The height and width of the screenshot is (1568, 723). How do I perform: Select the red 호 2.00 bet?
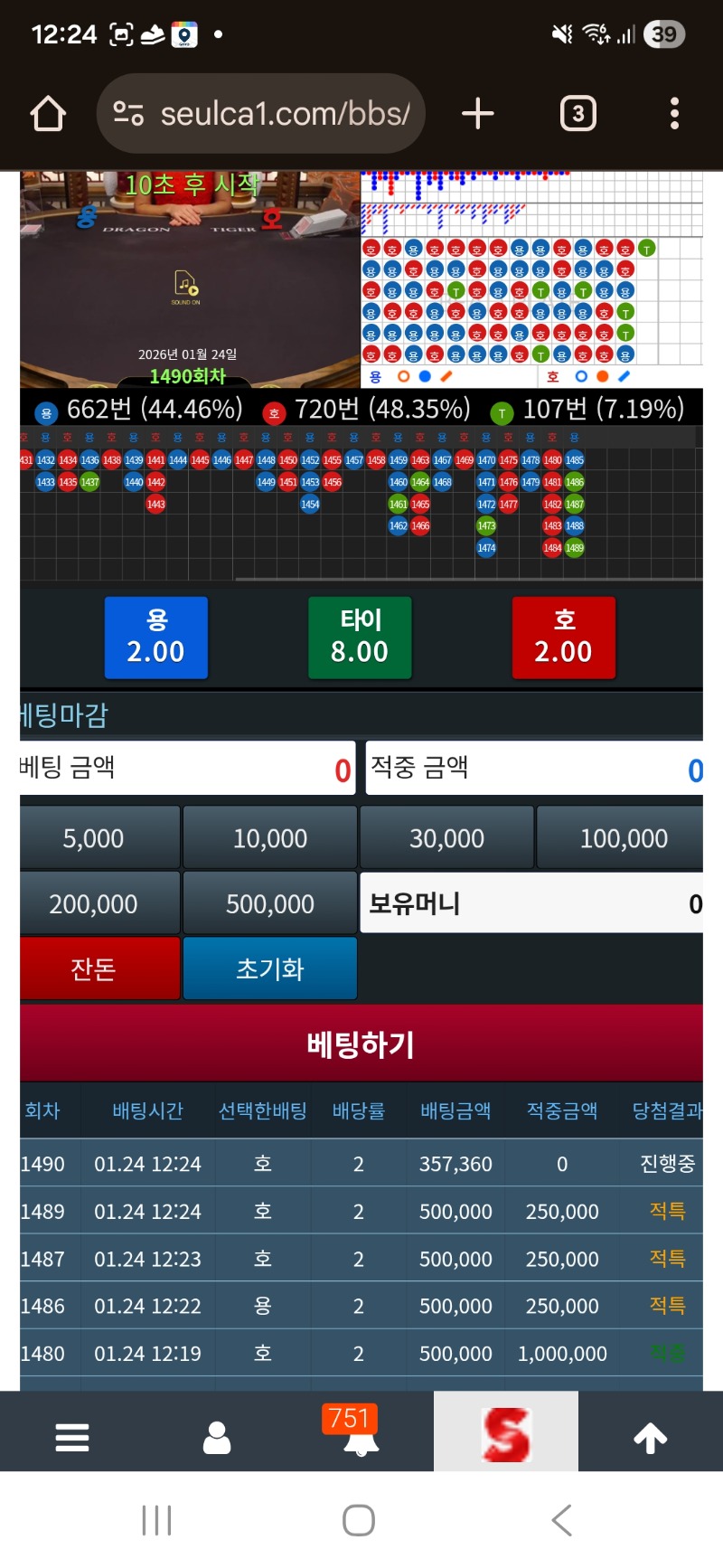564,638
